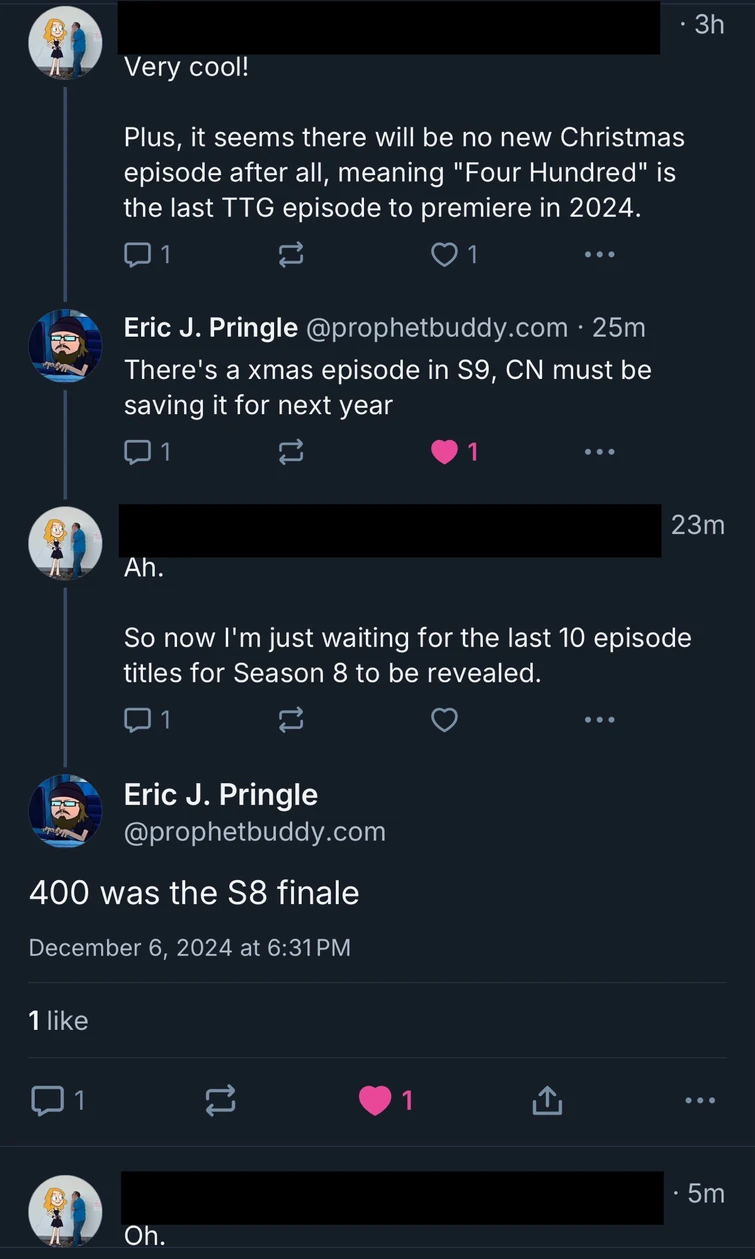
Task: Unlike Eric's xmas episode reply
Action: point(444,451)
